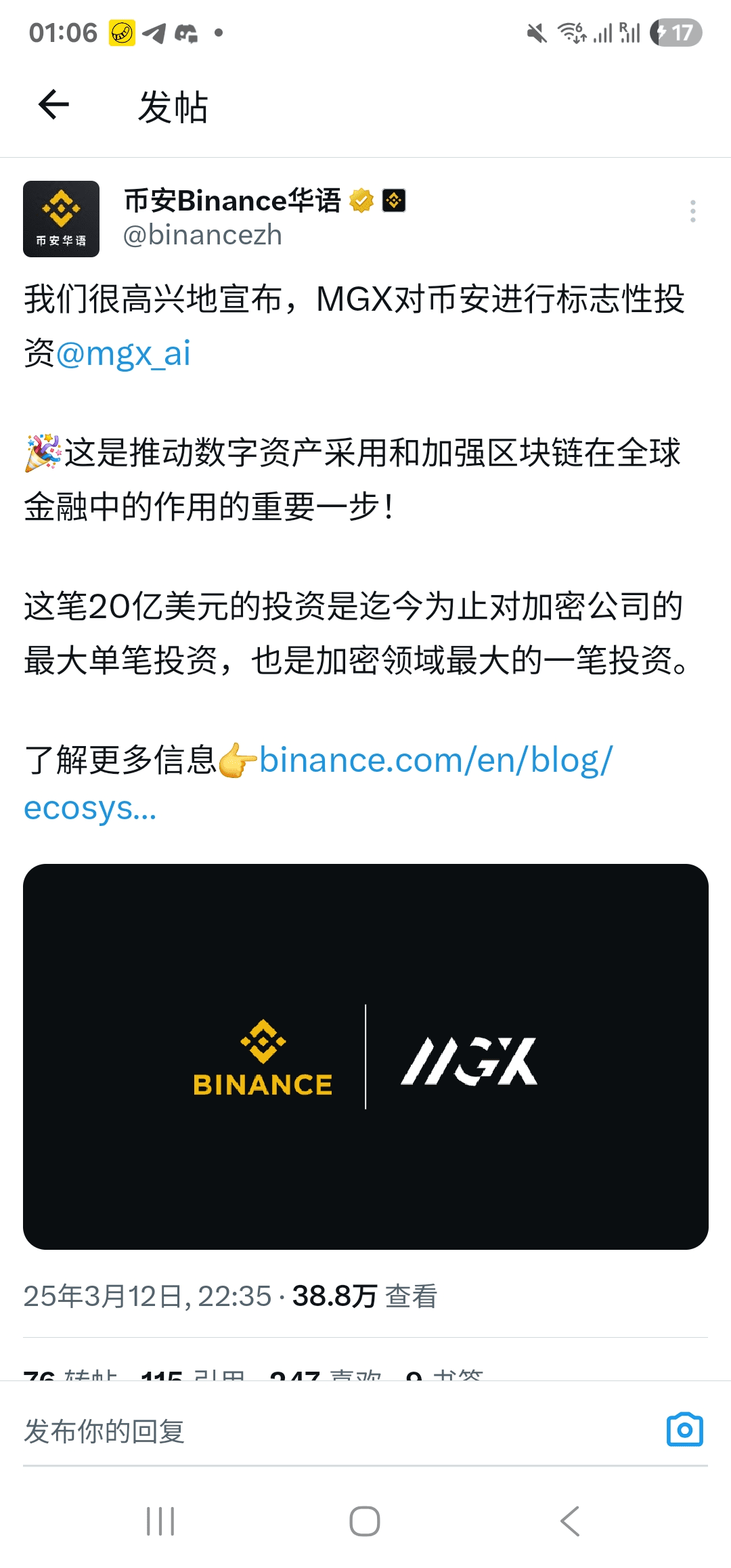Image resolution: width=731 pixels, height=1568 pixels.
Task: Tap the system home button
Action: coord(365,1521)
